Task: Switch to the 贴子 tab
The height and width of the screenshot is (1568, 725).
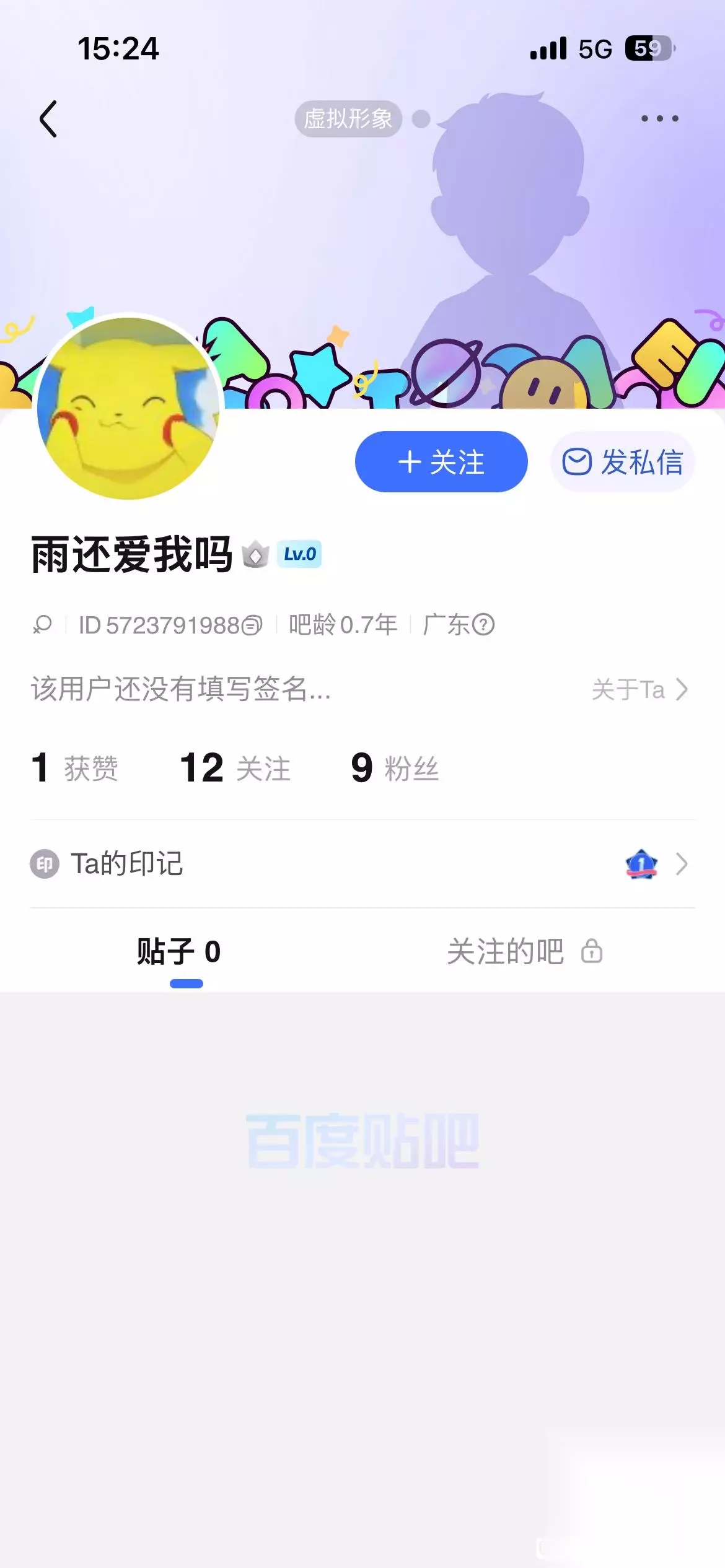Action: tap(179, 952)
